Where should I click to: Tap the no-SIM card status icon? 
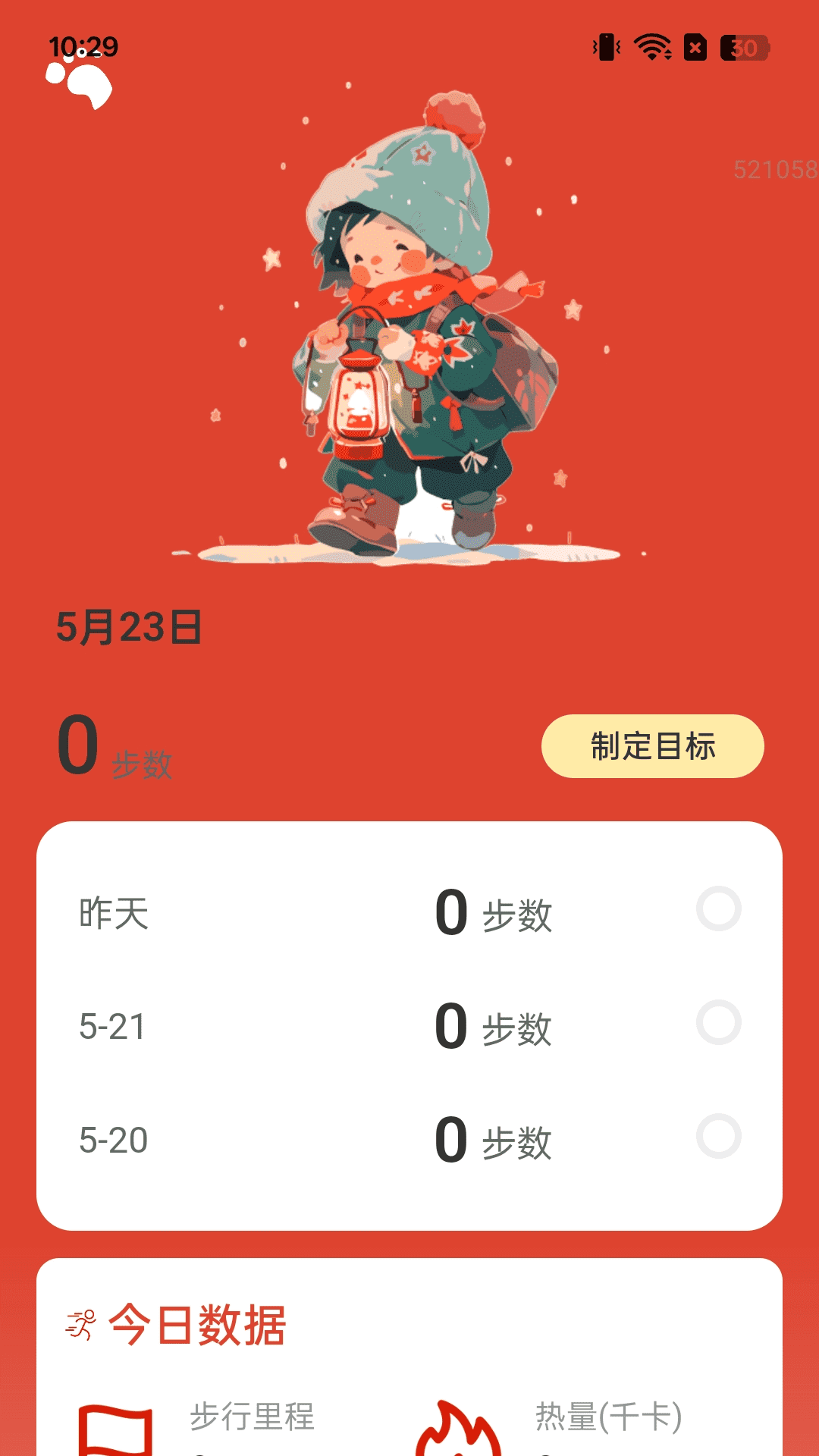tap(695, 48)
